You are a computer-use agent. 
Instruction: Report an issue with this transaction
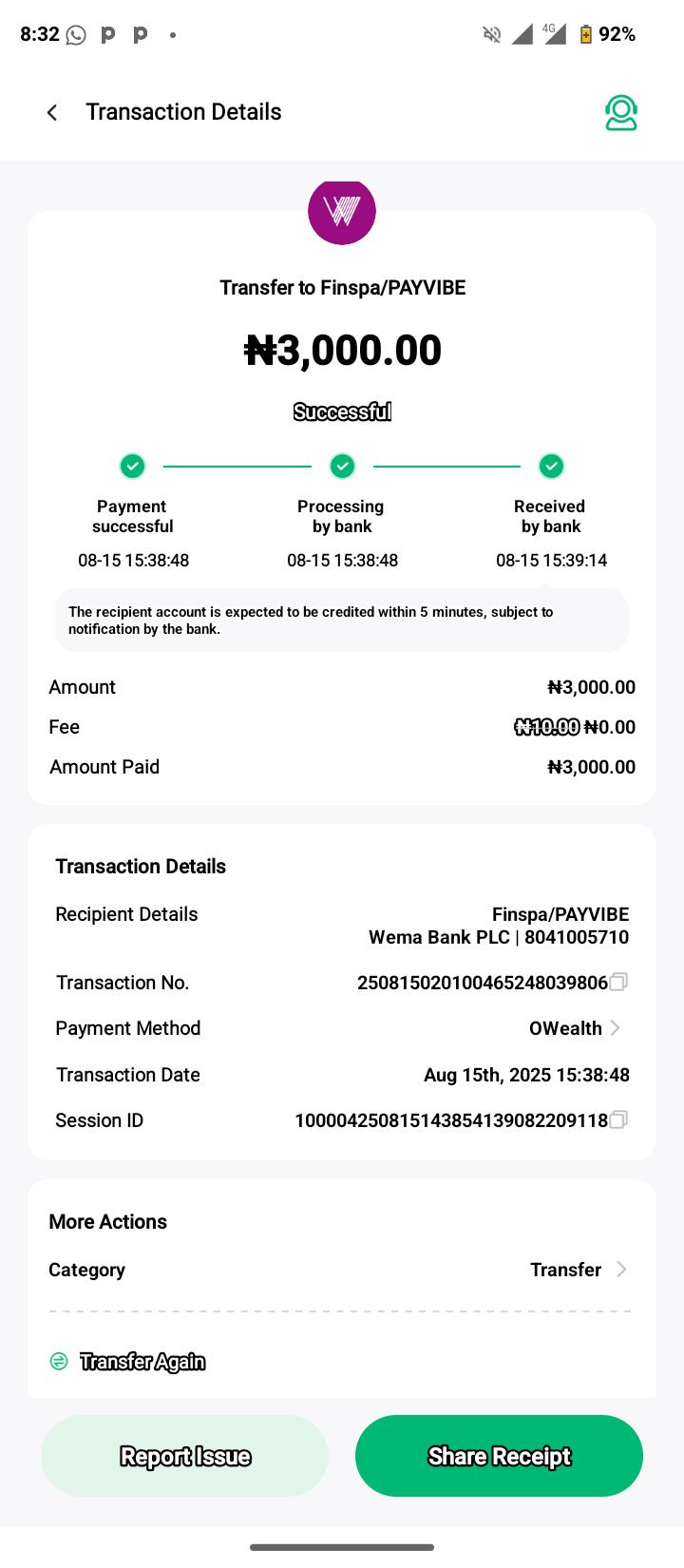185,1456
